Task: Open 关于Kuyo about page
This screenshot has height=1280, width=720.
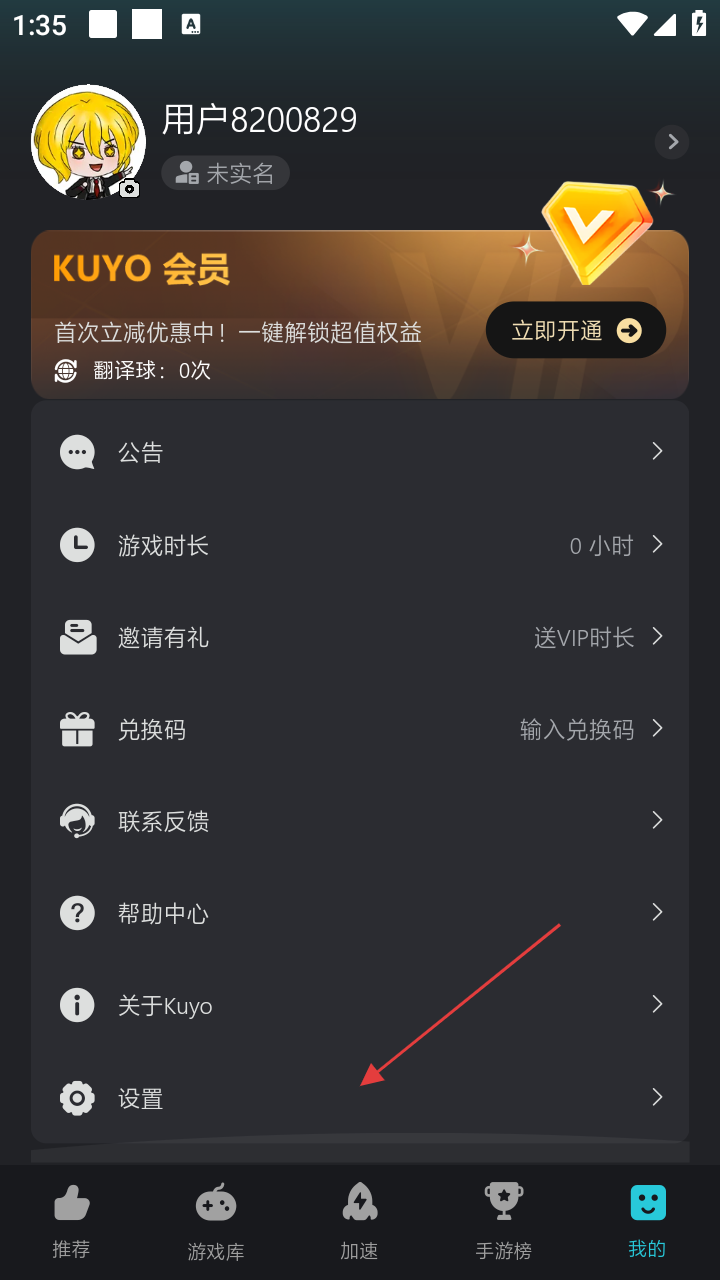Action: 360,1005
